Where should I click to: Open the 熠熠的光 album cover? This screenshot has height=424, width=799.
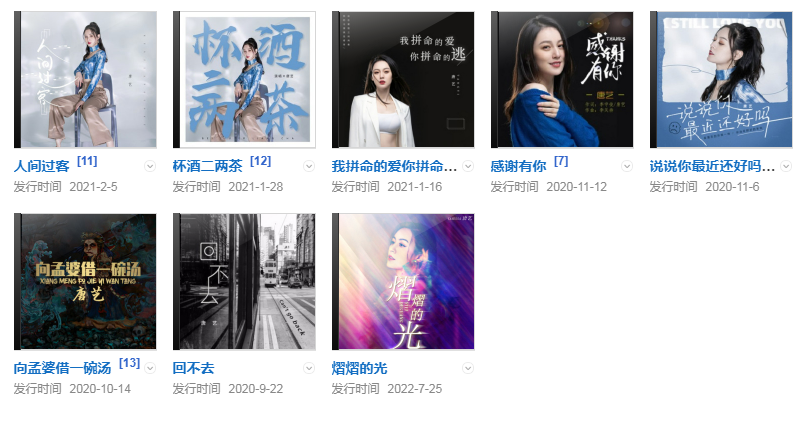[x=403, y=281]
